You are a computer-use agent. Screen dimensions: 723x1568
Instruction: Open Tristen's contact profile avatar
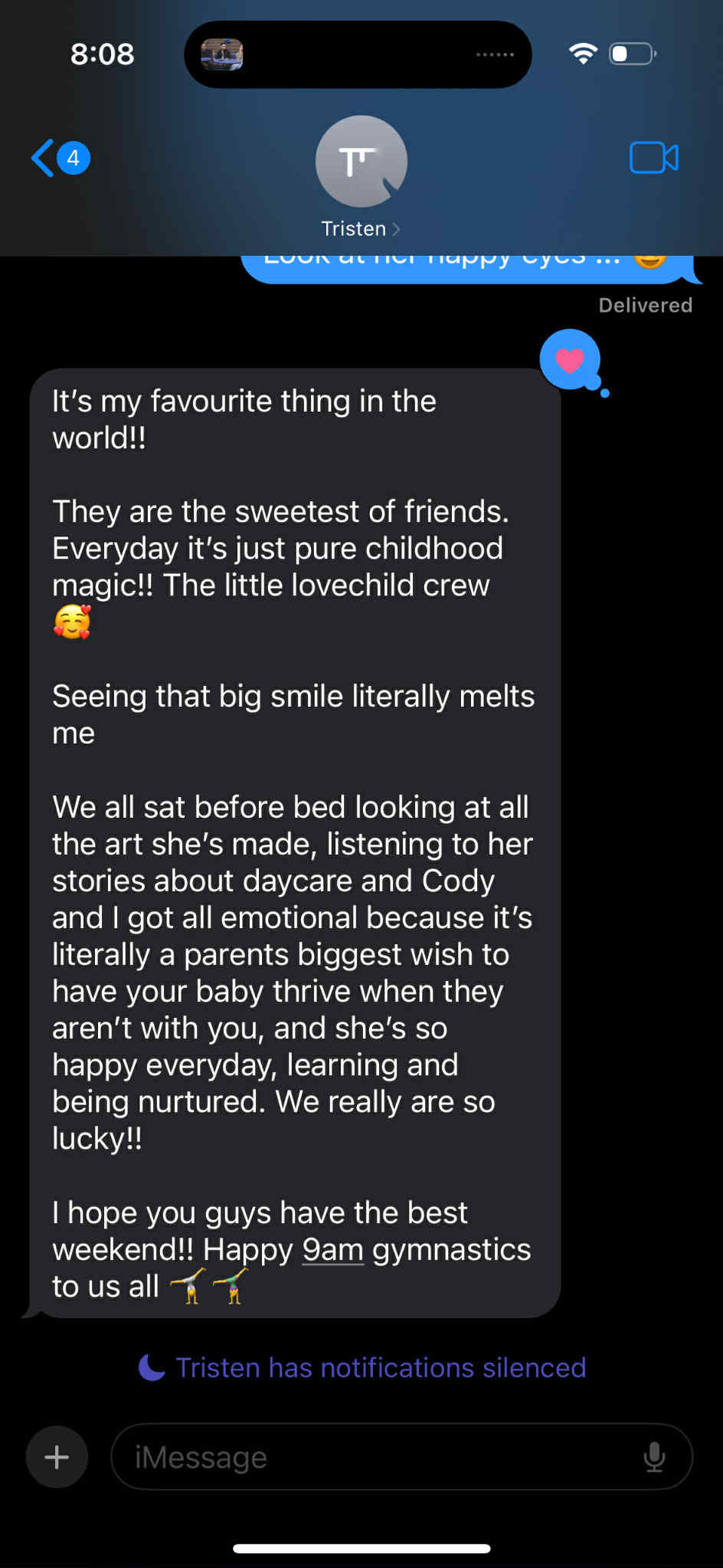pyautogui.click(x=361, y=162)
